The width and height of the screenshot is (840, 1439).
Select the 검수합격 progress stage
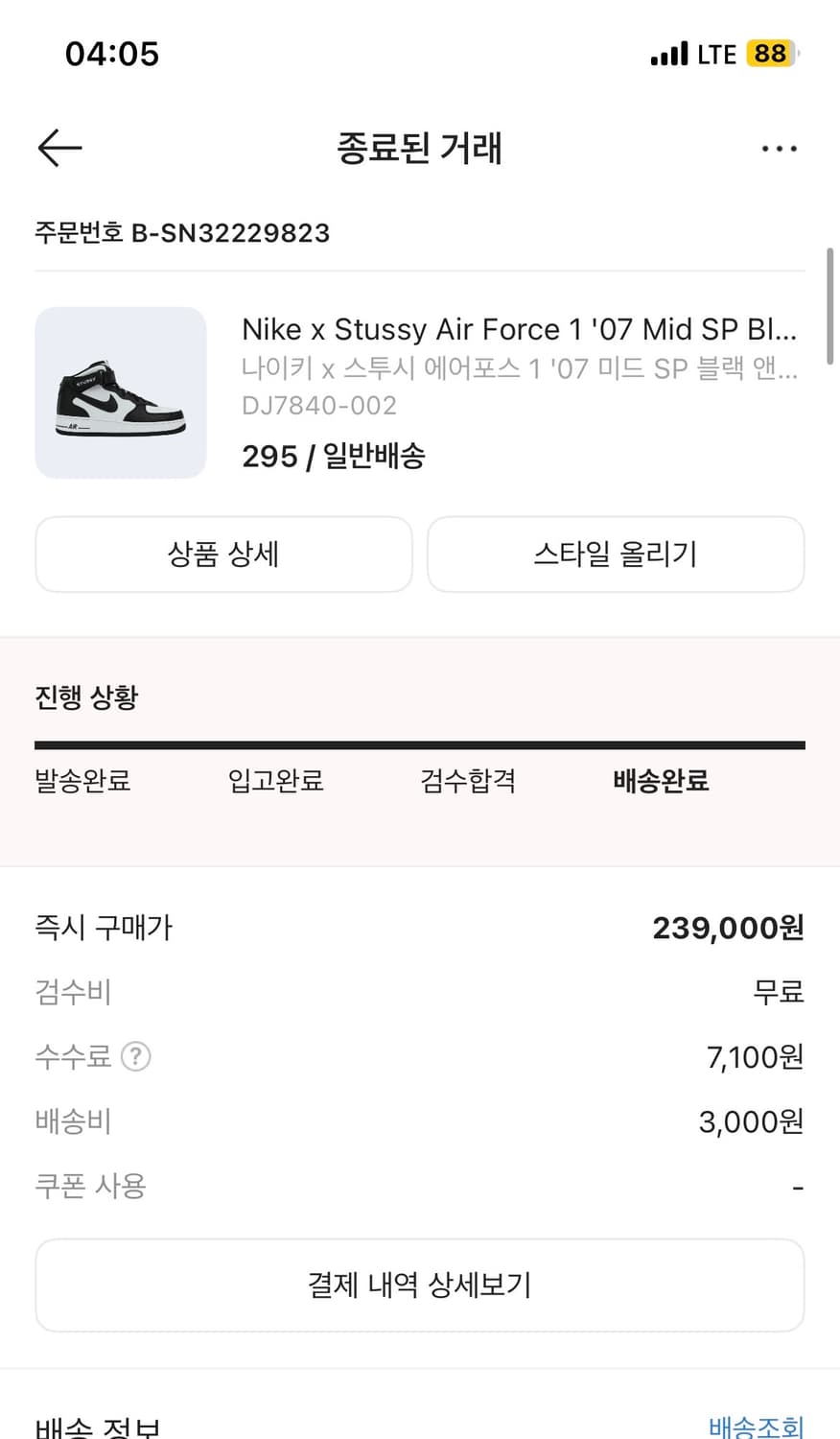click(467, 781)
